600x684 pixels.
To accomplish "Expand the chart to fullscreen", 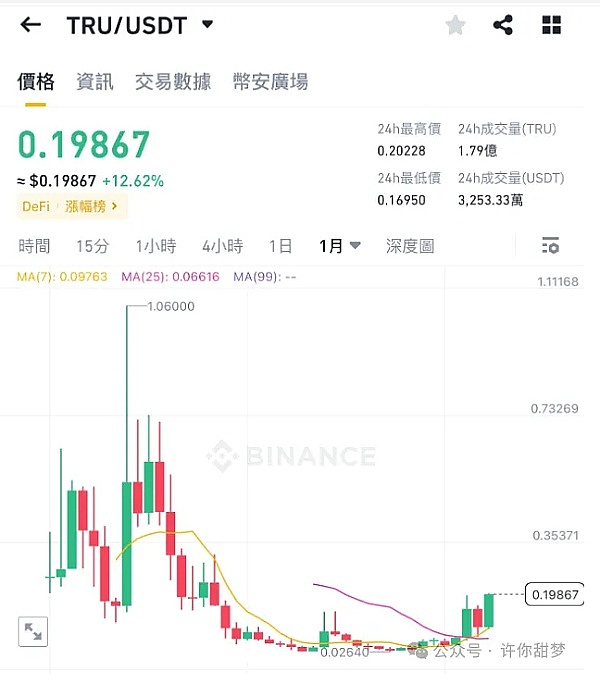I will tap(32, 631).
